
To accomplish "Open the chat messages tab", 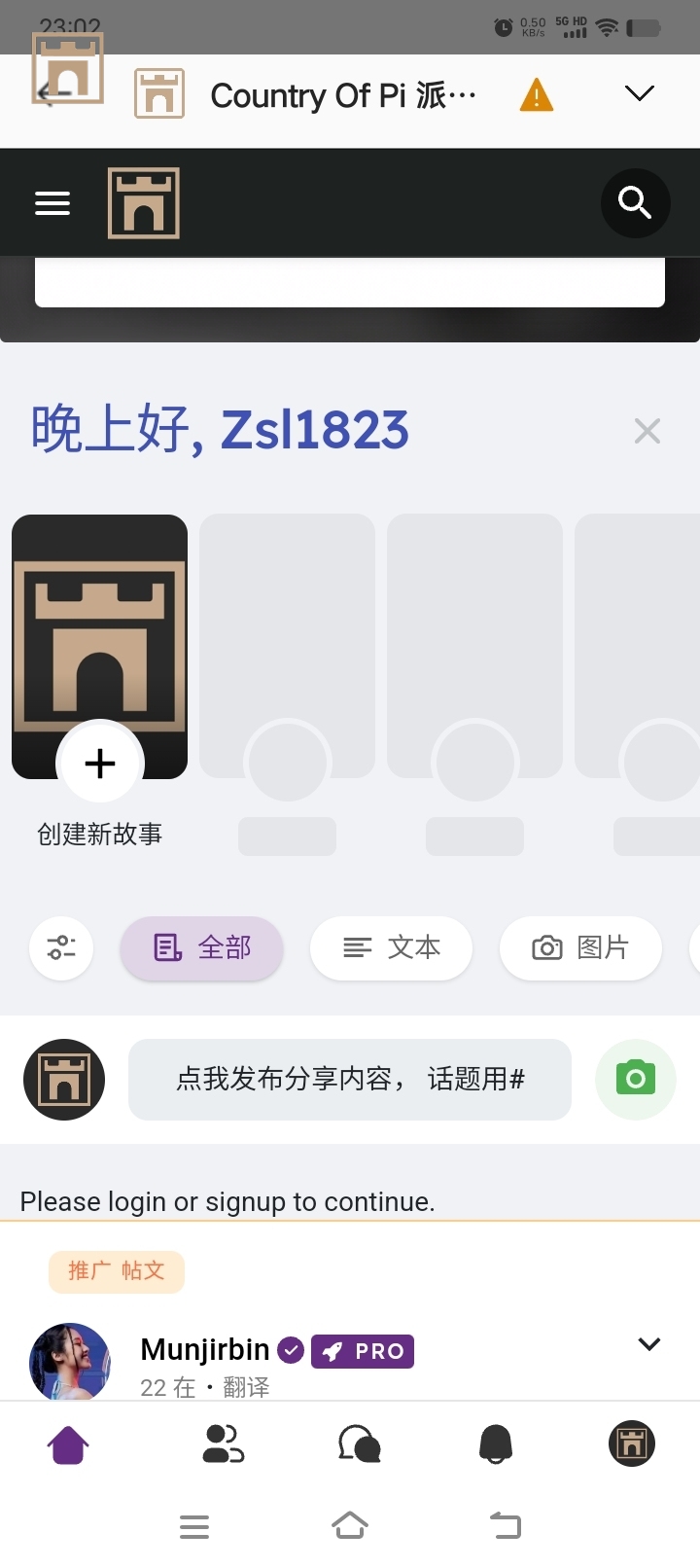I will coord(359,1444).
